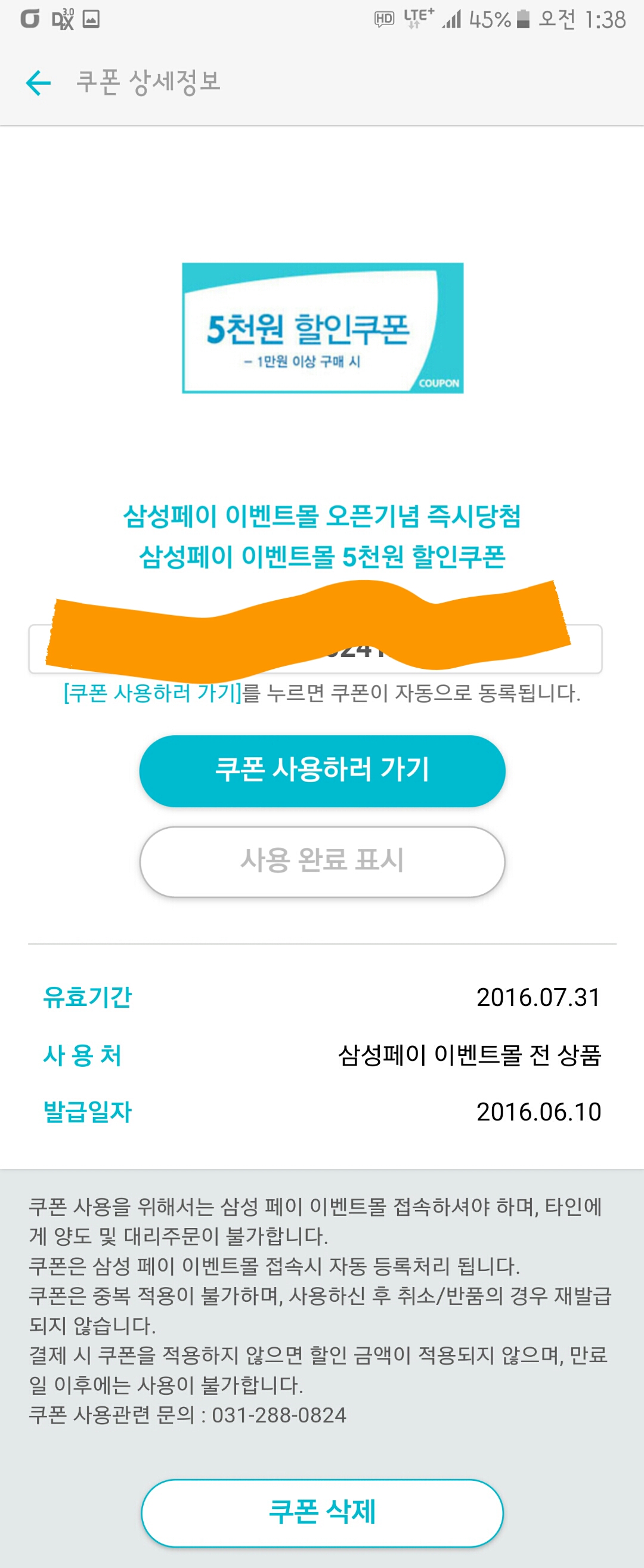Tap 쿠폰 사용하러 가기 button
The height and width of the screenshot is (1568, 644).
point(321,771)
